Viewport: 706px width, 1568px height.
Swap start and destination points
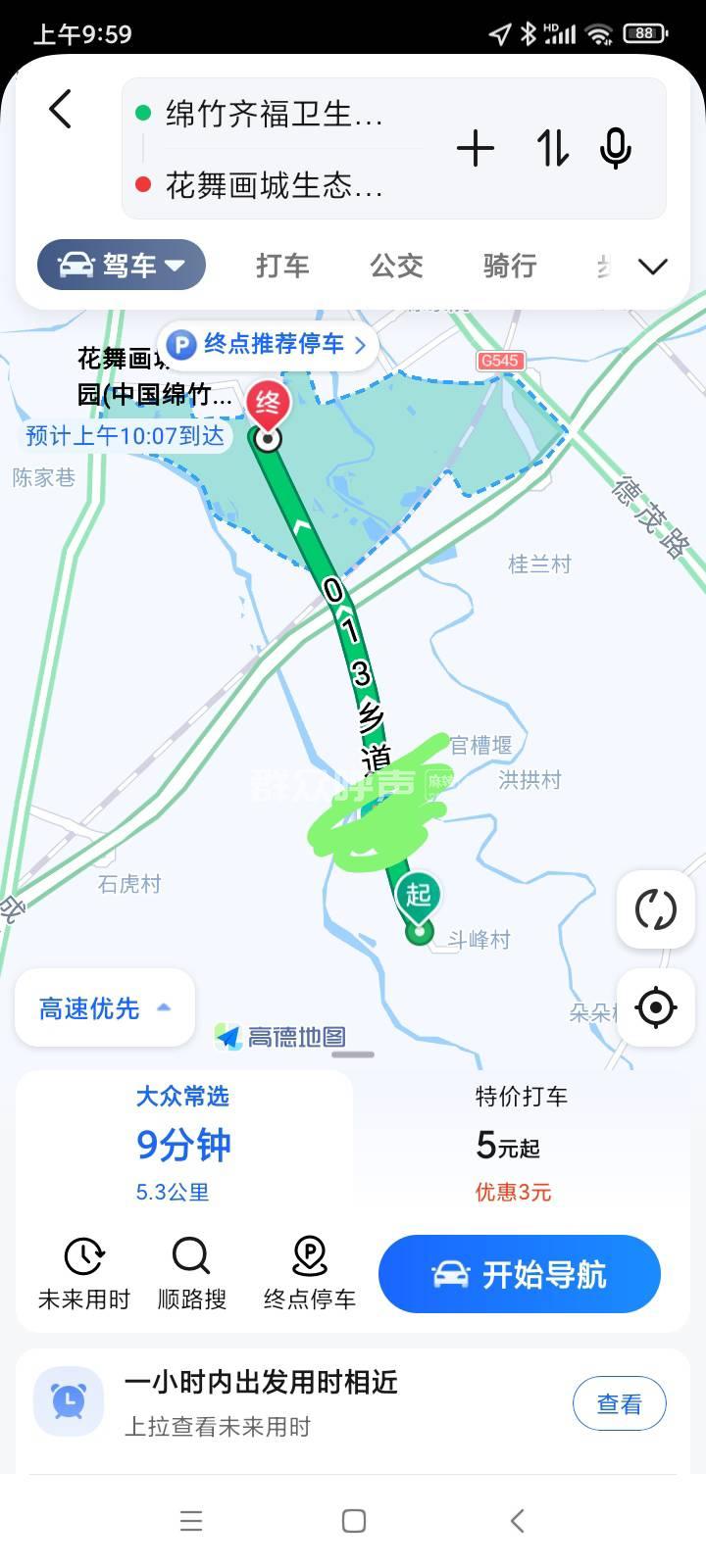[x=552, y=149]
